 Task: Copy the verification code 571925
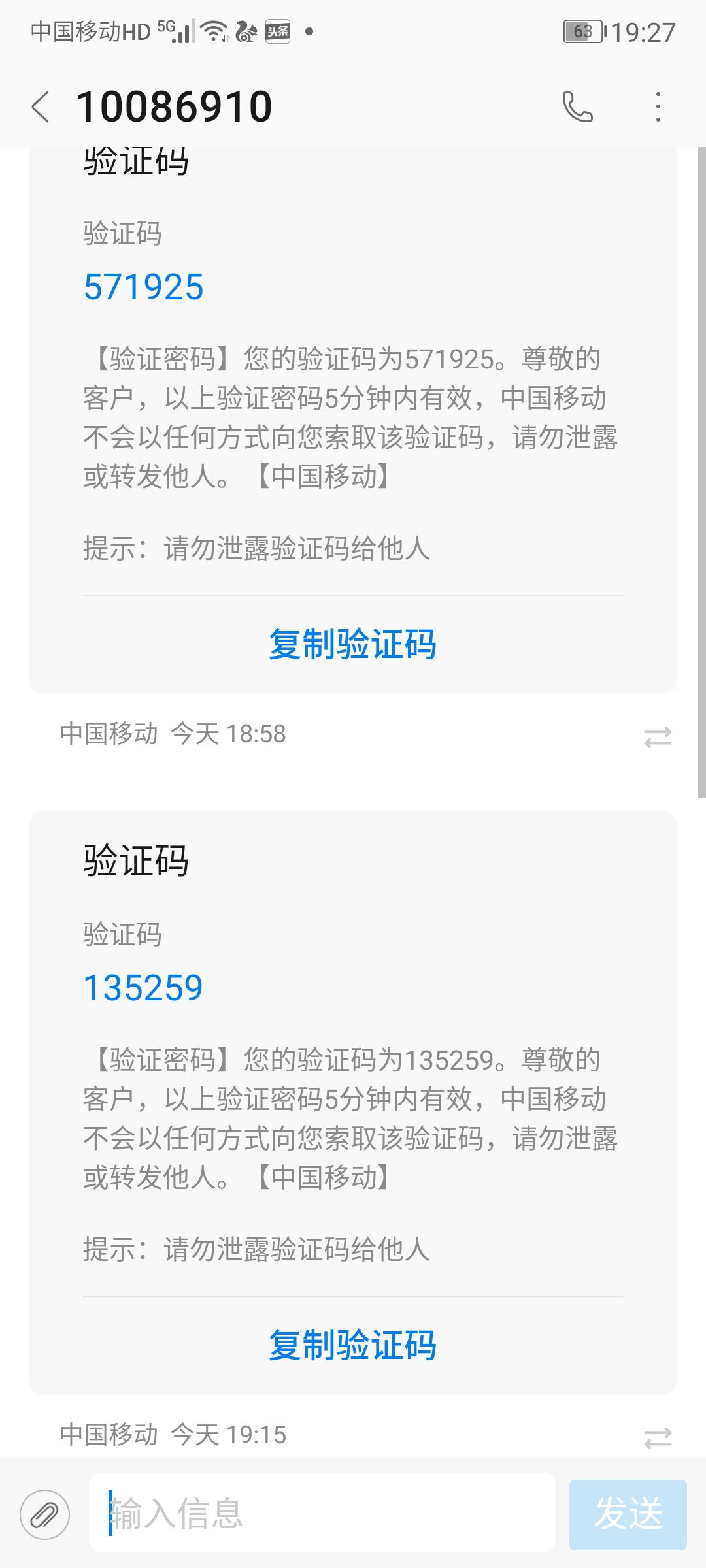click(x=352, y=644)
